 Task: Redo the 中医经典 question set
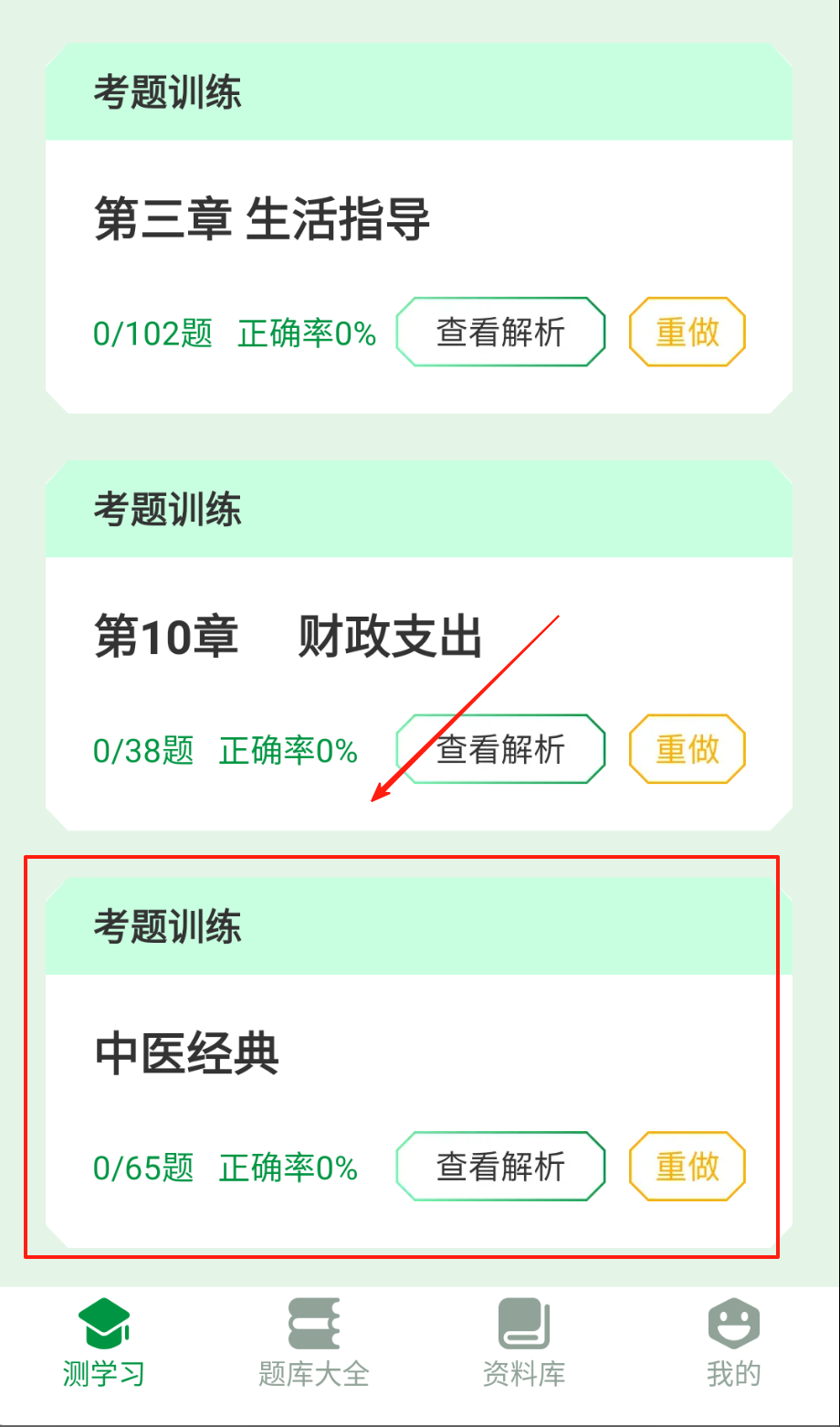688,1167
